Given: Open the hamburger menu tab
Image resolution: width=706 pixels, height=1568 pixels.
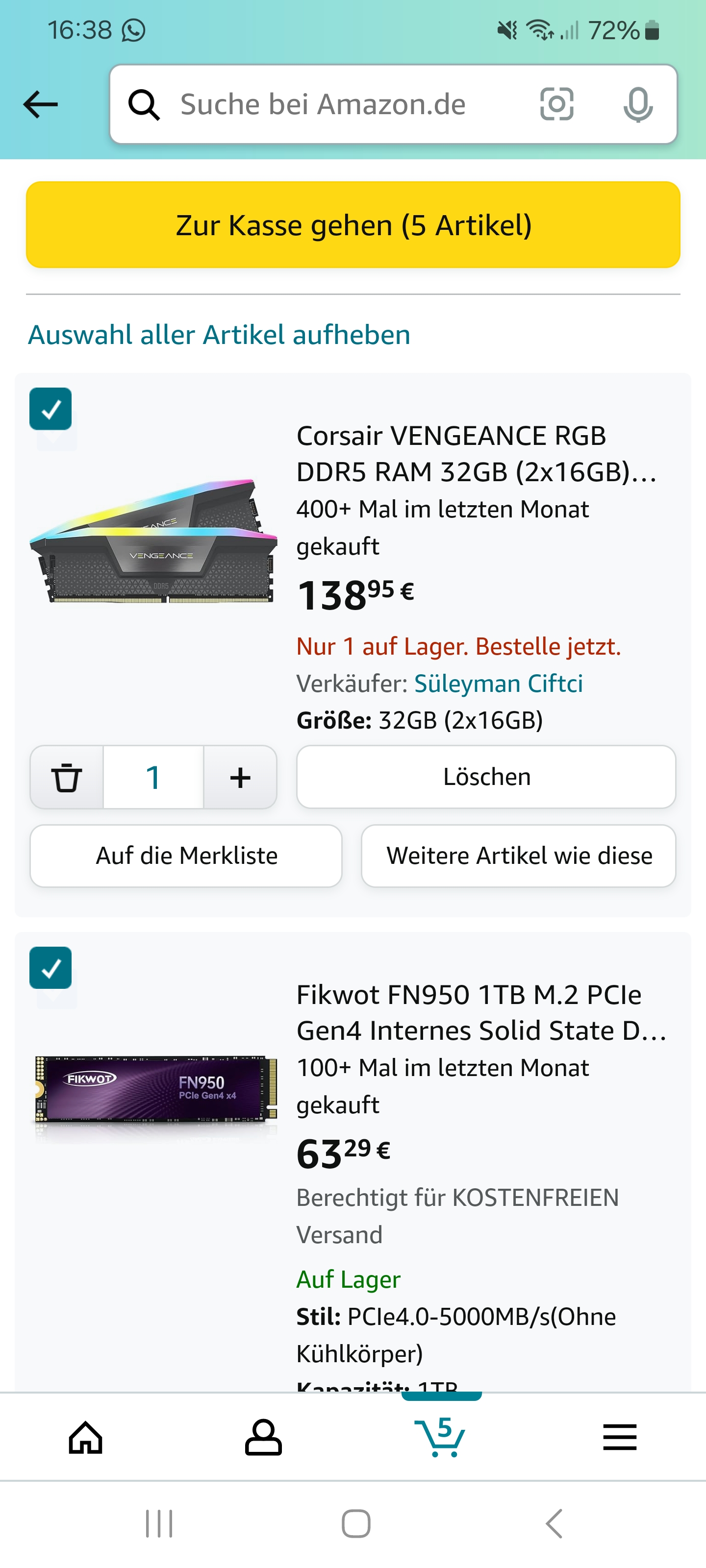Looking at the screenshot, I should point(620,1438).
